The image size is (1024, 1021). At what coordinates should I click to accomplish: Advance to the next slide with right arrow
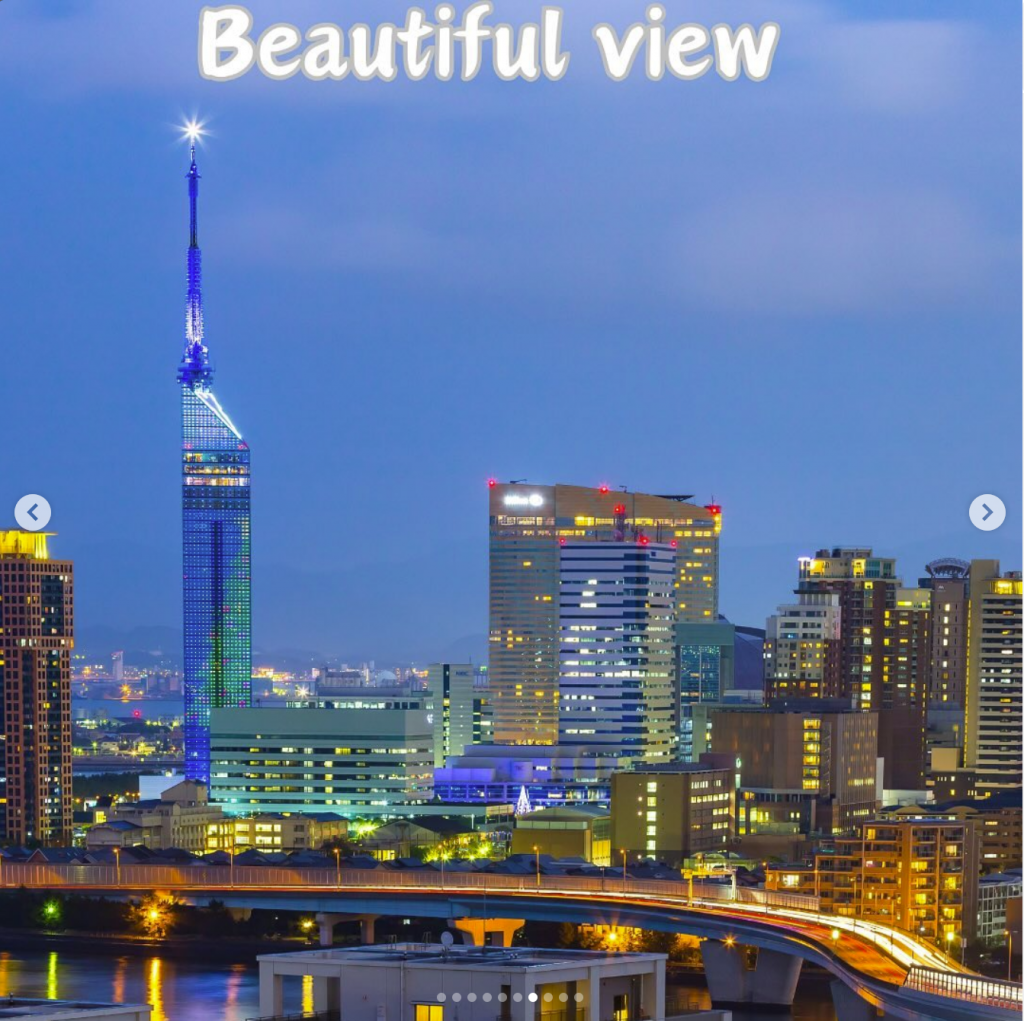[987, 512]
